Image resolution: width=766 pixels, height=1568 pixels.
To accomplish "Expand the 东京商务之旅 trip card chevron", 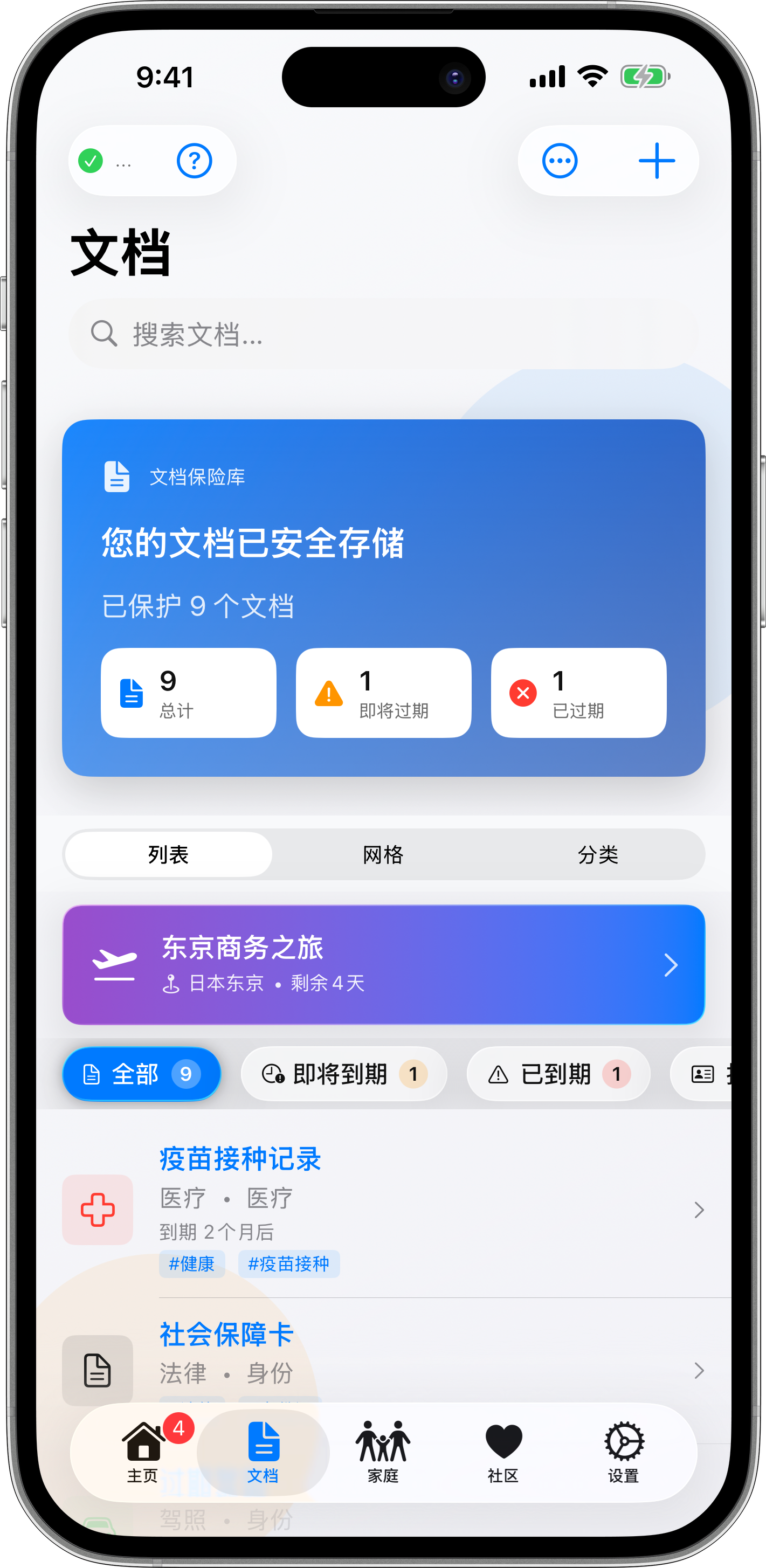I will click(672, 965).
